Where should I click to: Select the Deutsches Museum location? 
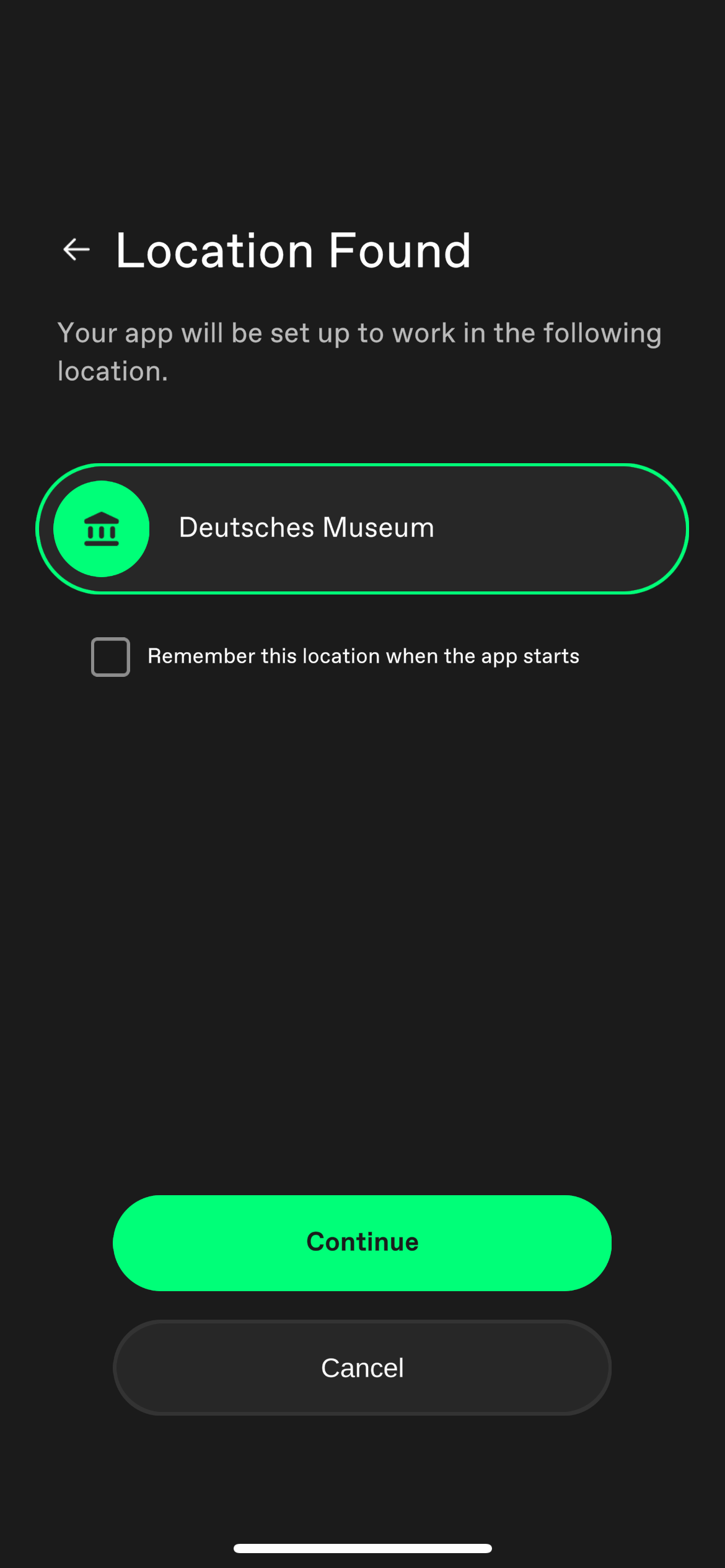[362, 528]
